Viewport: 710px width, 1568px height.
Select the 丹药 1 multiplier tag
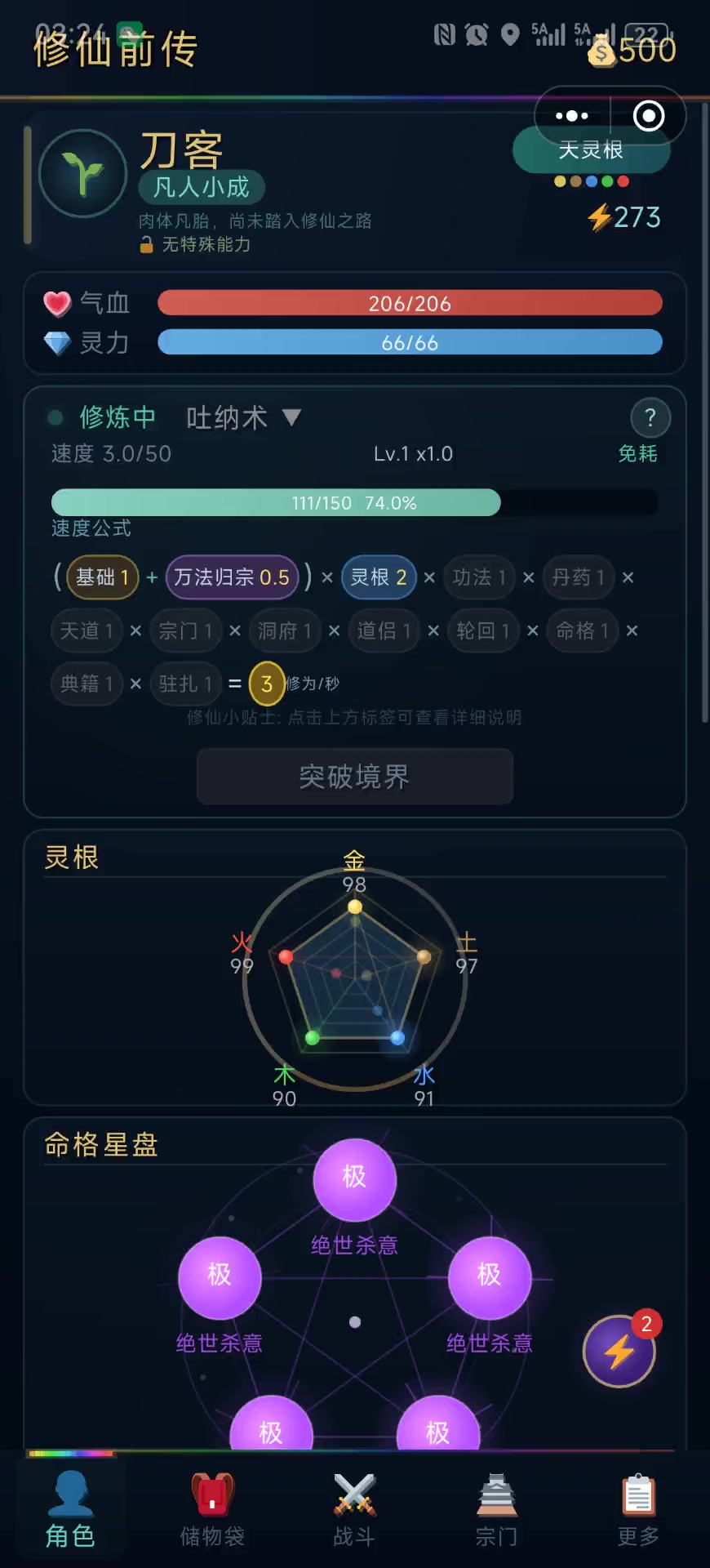(578, 577)
